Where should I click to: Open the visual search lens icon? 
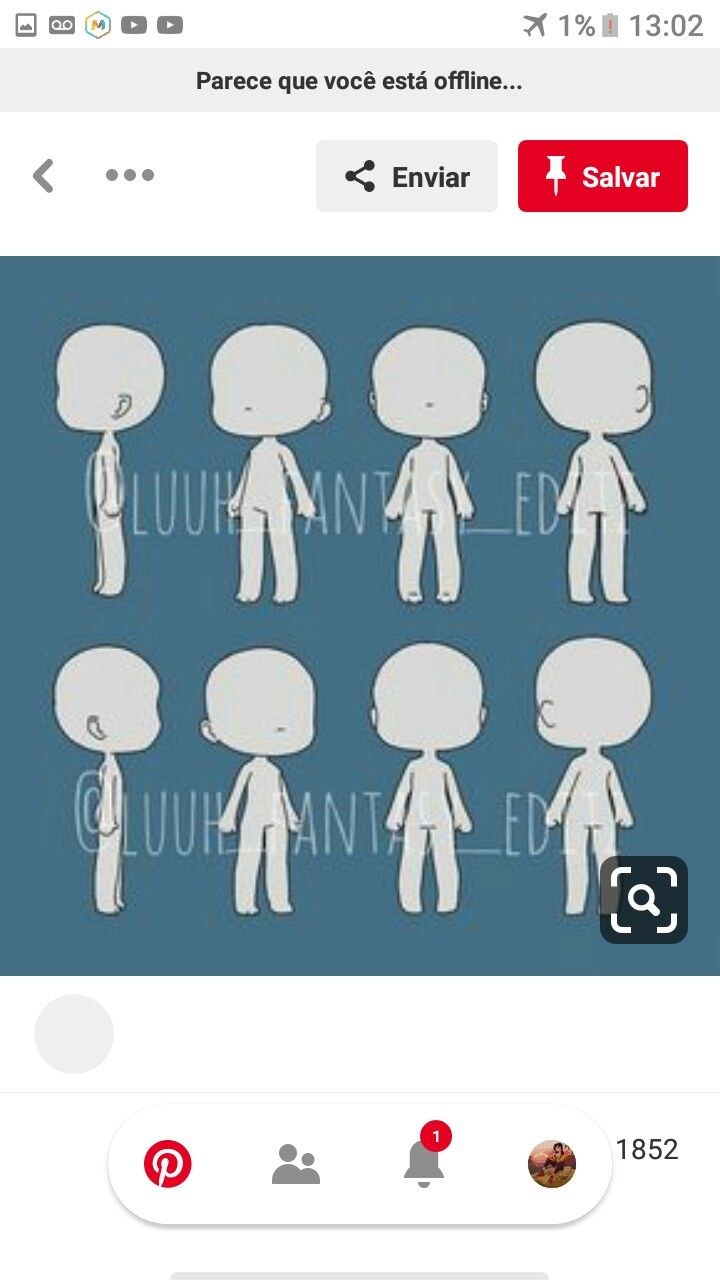pyautogui.click(x=644, y=900)
